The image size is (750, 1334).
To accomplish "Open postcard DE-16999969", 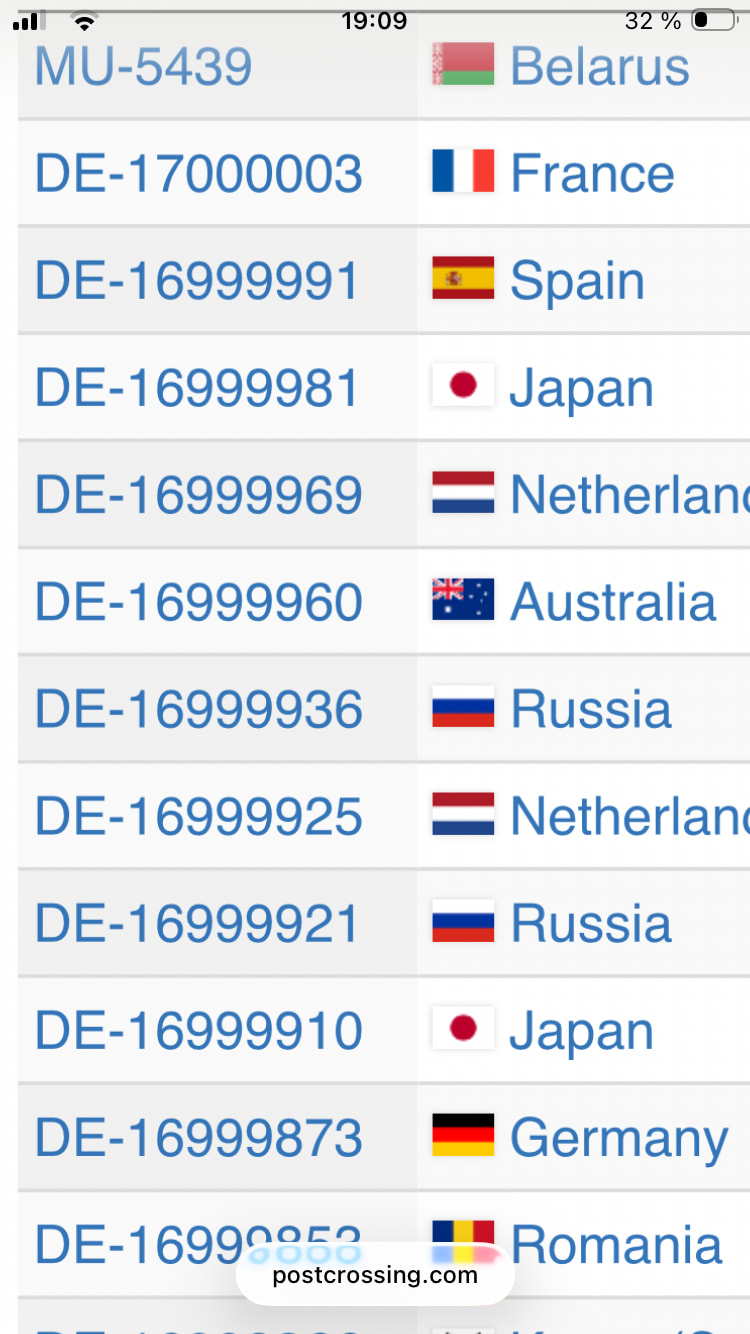I will pyautogui.click(x=198, y=494).
